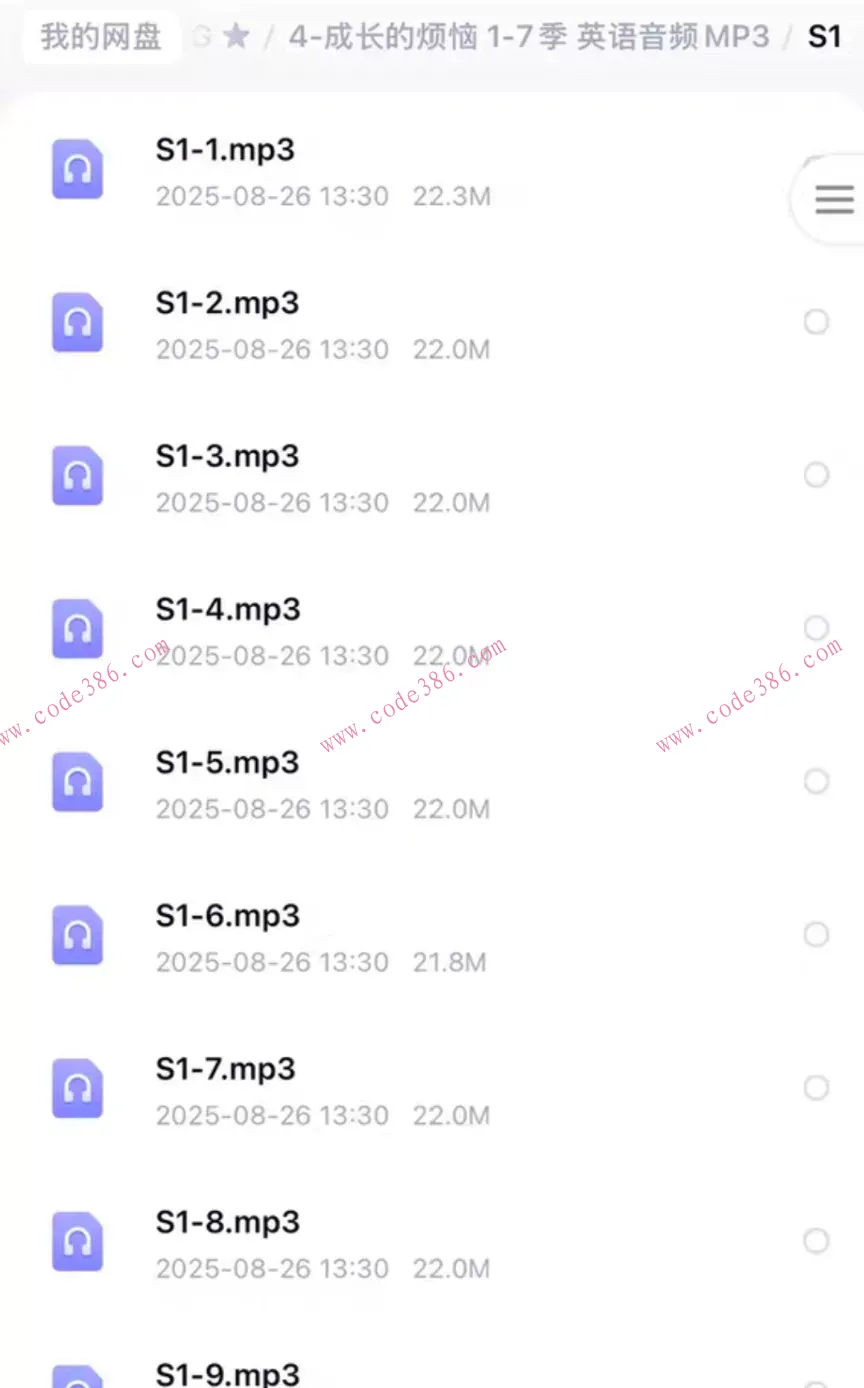
Task: Open the floating list menu button
Action: click(833, 200)
